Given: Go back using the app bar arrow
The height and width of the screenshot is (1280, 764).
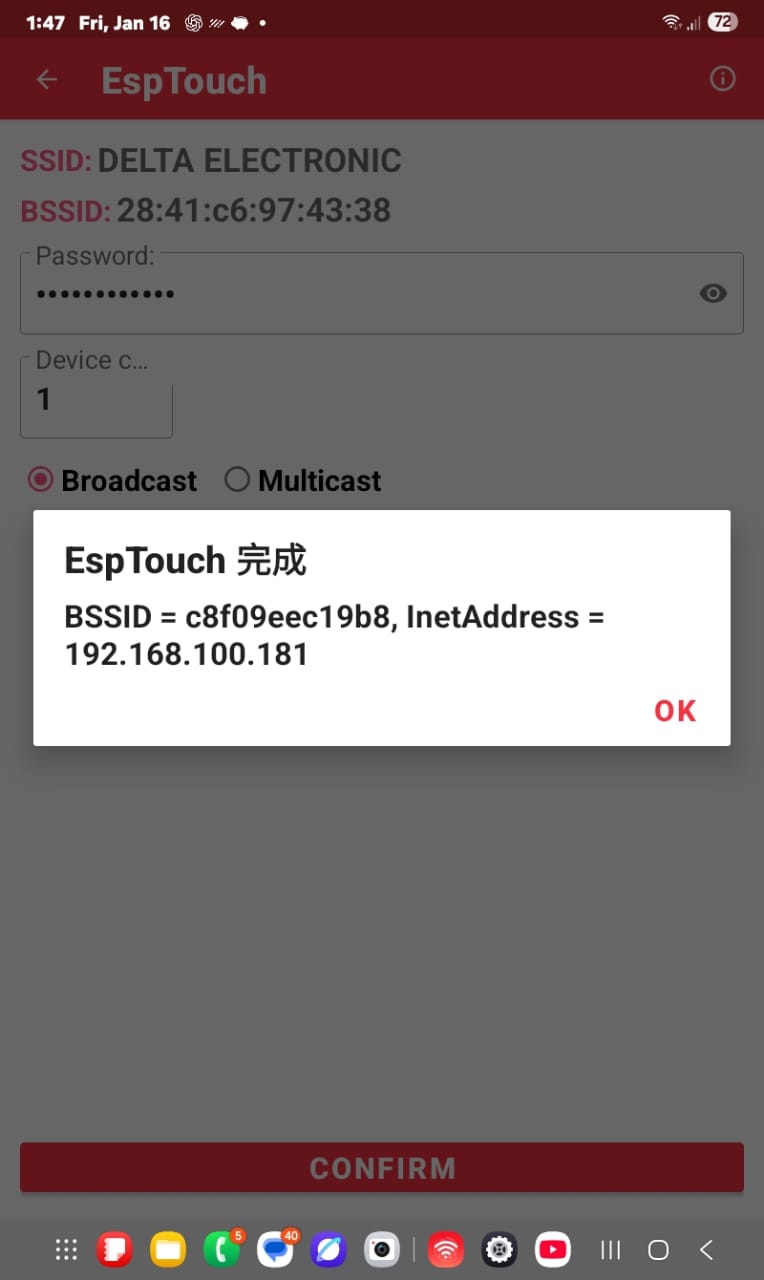Looking at the screenshot, I should tap(47, 80).
